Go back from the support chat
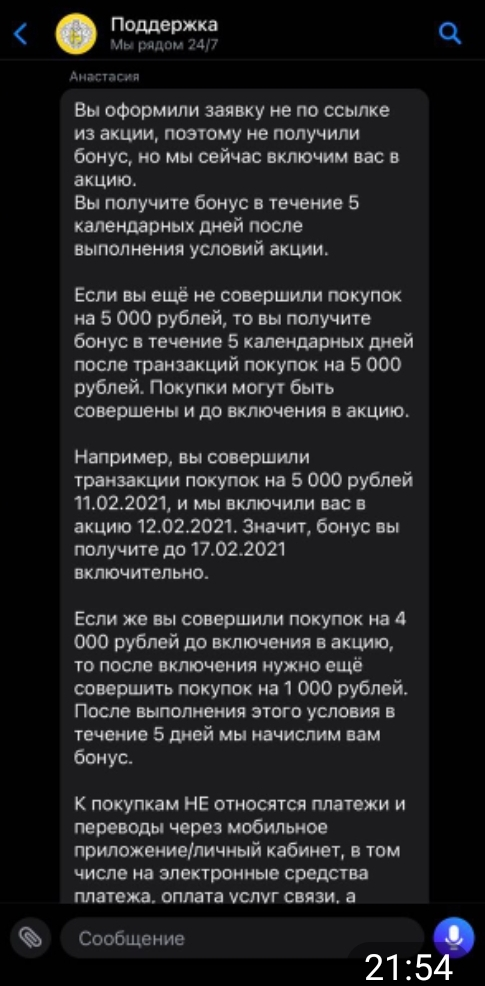 coord(20,34)
